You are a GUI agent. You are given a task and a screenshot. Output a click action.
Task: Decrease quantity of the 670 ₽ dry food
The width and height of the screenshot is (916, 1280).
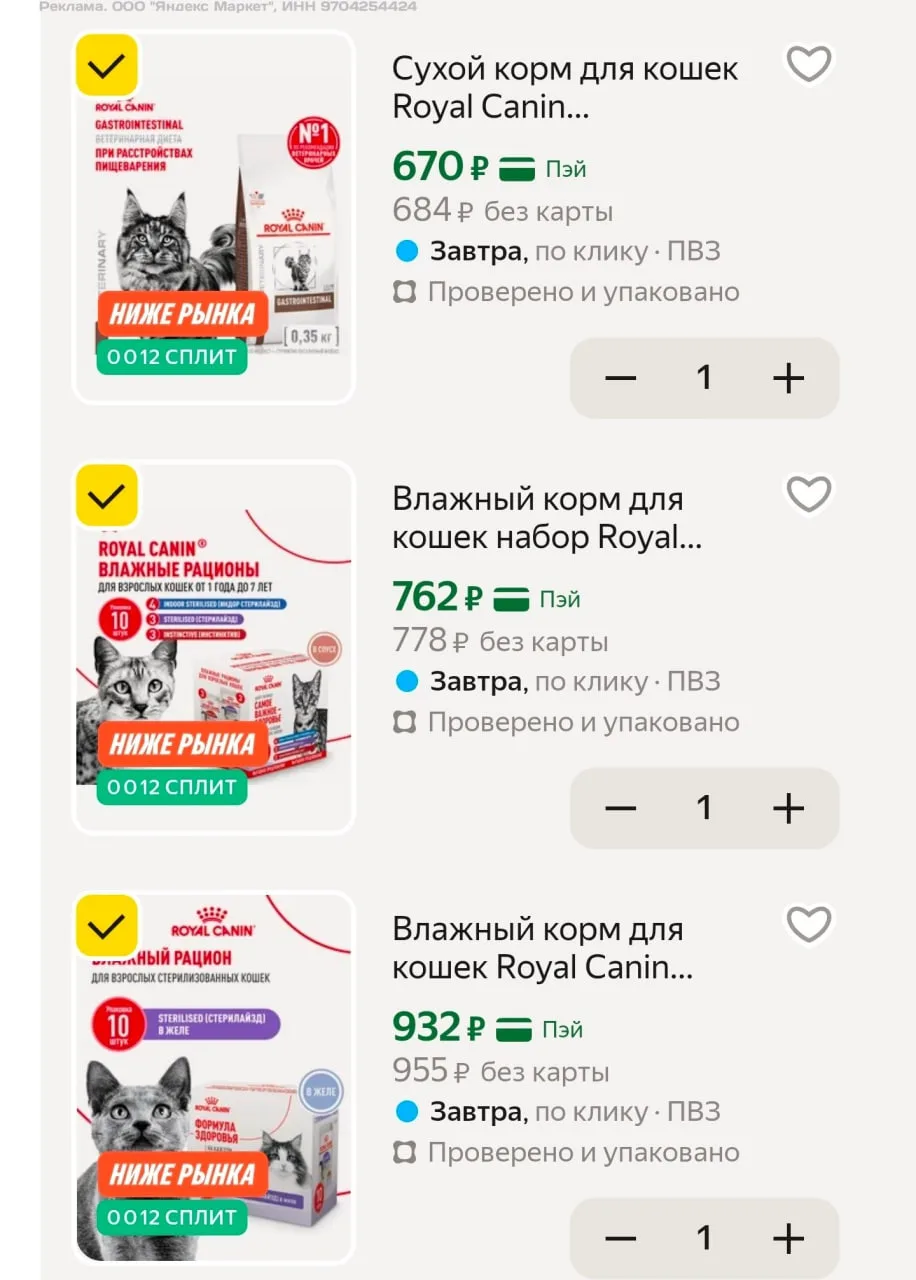[x=621, y=377]
